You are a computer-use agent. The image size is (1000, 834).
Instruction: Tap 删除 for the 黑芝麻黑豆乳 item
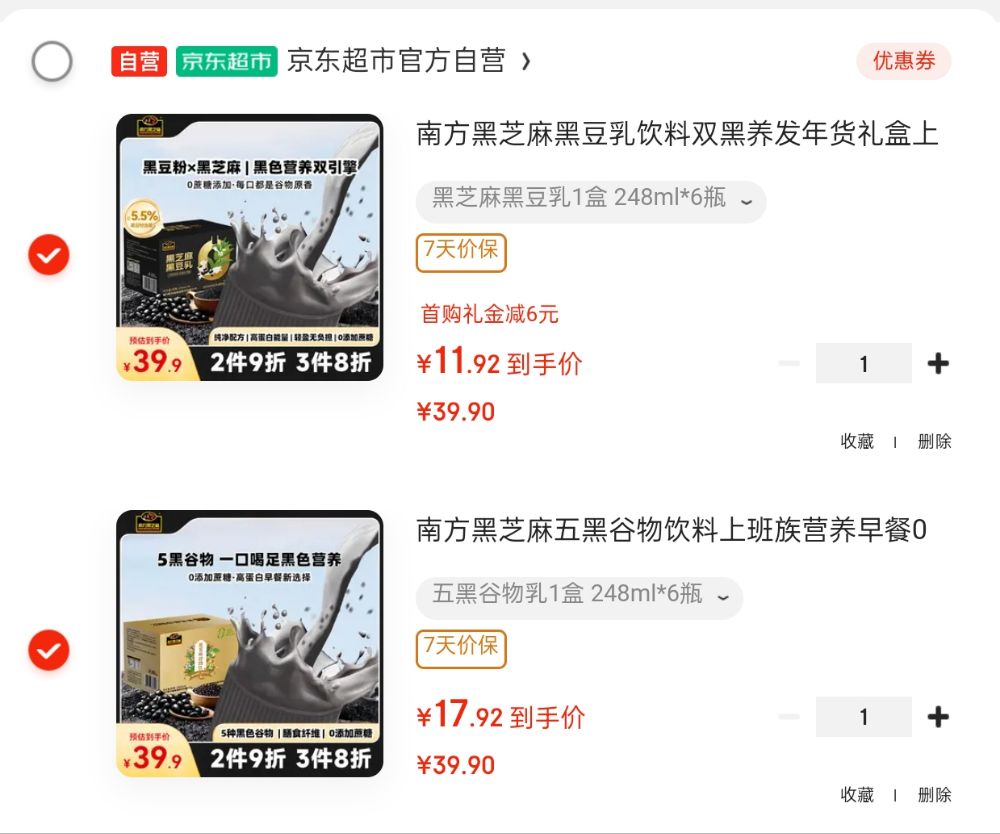click(x=934, y=441)
